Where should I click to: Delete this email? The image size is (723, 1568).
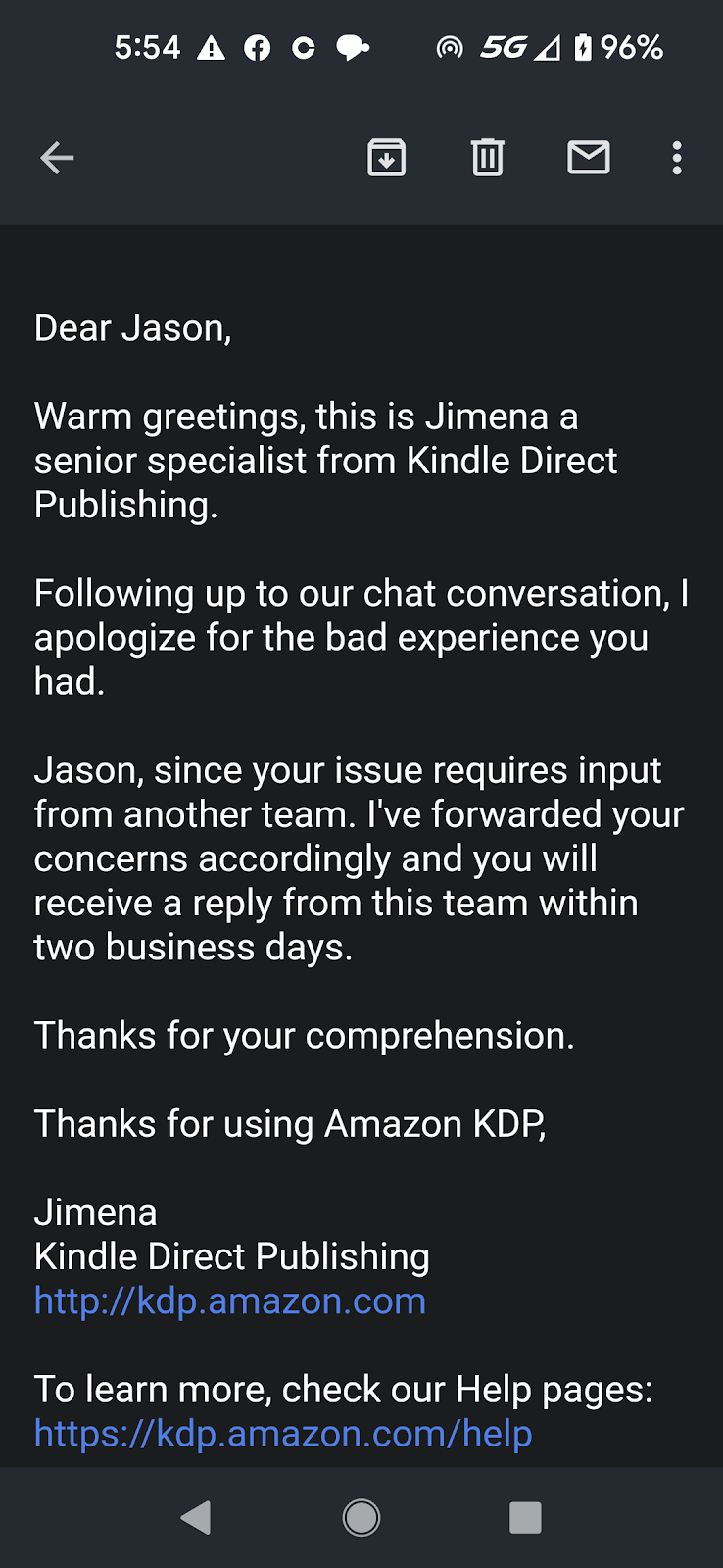(488, 158)
